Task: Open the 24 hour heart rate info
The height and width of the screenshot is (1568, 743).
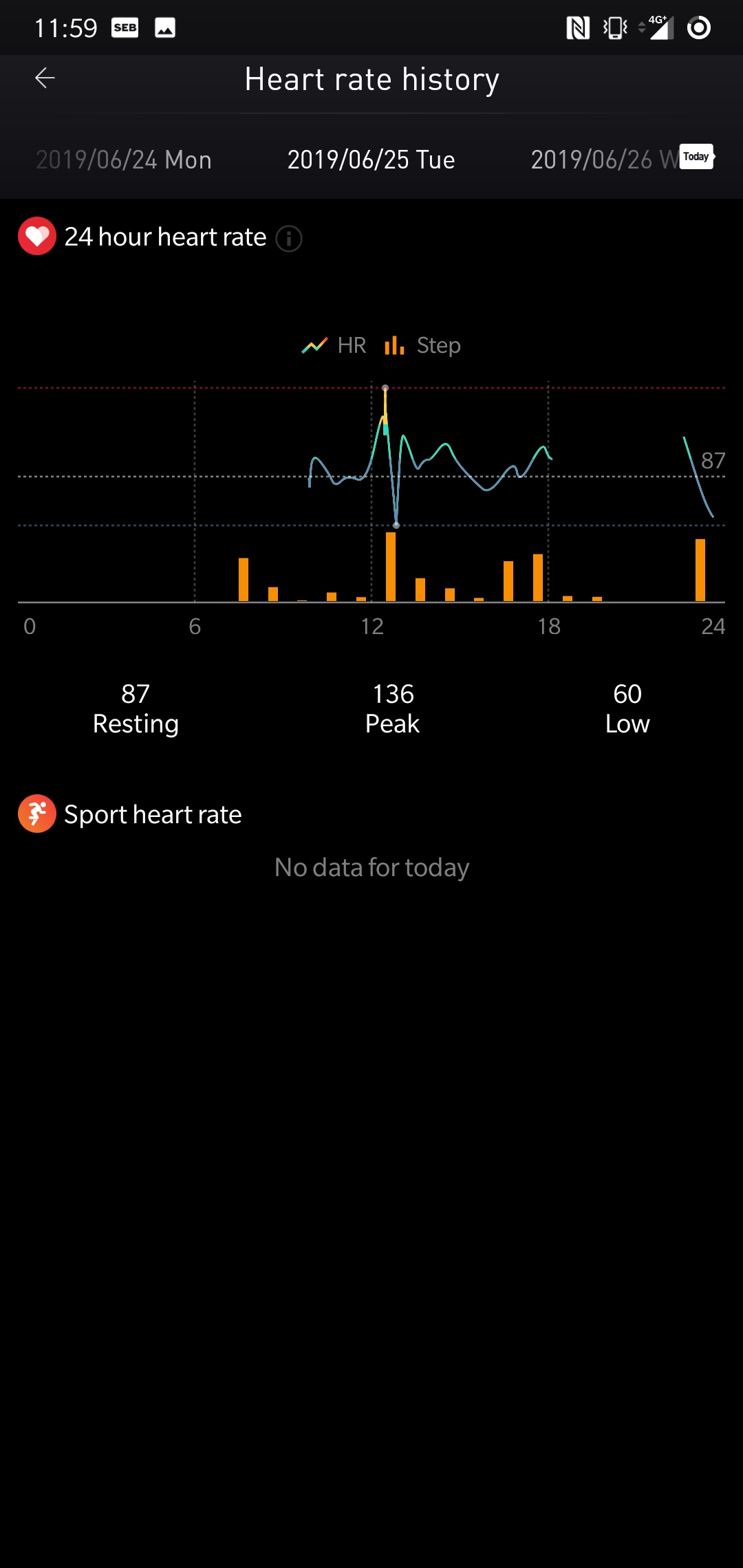Action: coord(289,239)
